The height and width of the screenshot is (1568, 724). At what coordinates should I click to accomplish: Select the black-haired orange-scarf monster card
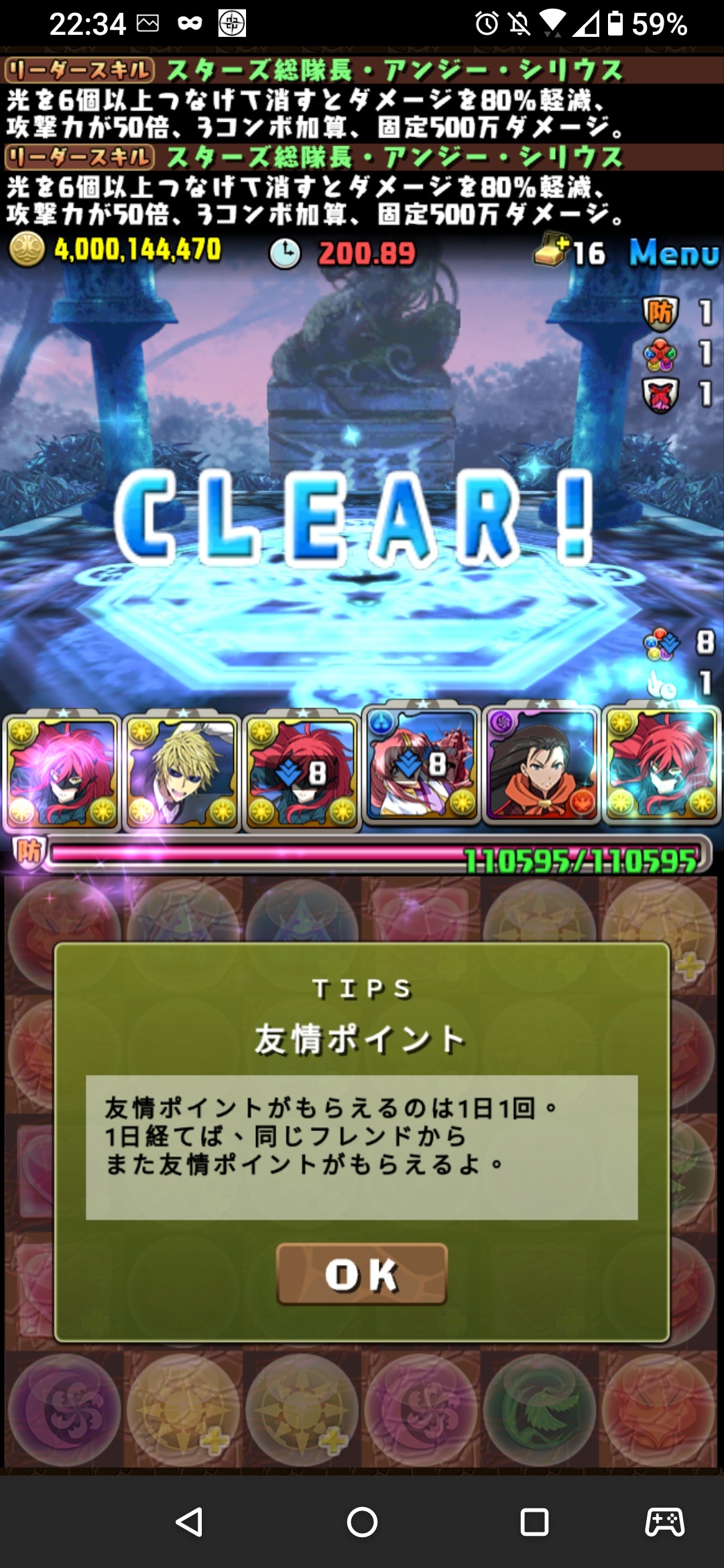coord(541,765)
